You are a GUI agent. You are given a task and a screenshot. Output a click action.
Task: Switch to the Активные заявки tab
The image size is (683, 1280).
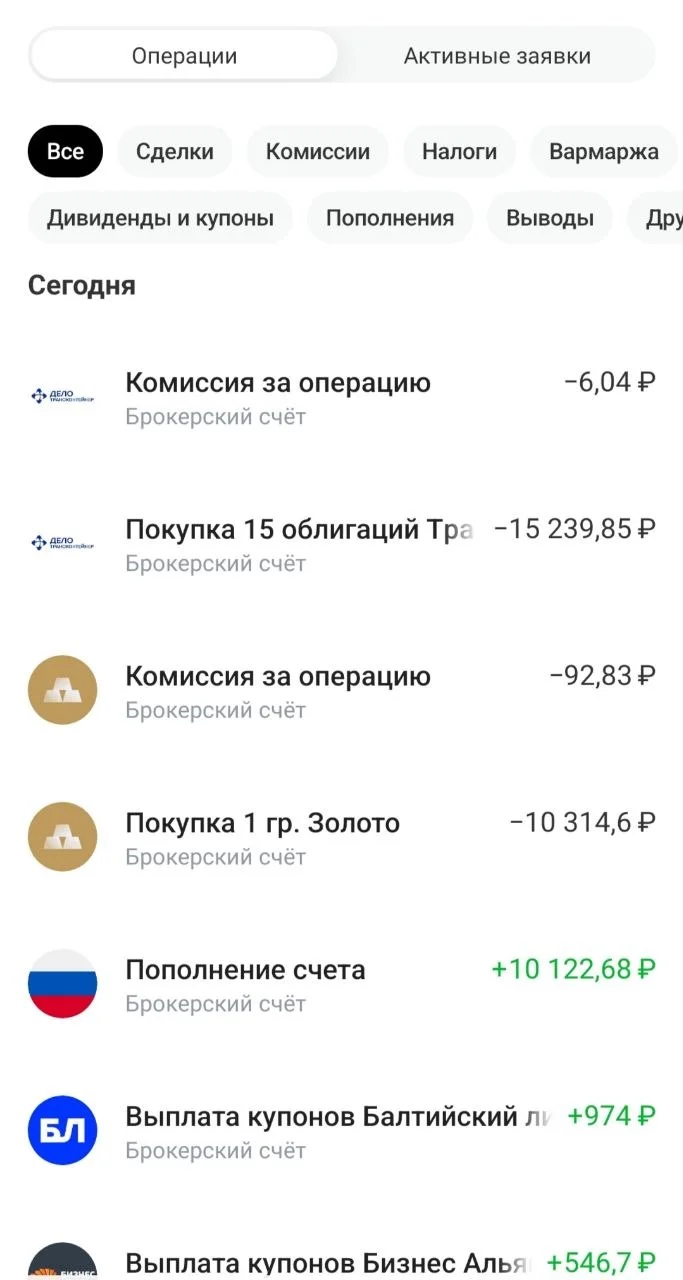[x=497, y=55]
